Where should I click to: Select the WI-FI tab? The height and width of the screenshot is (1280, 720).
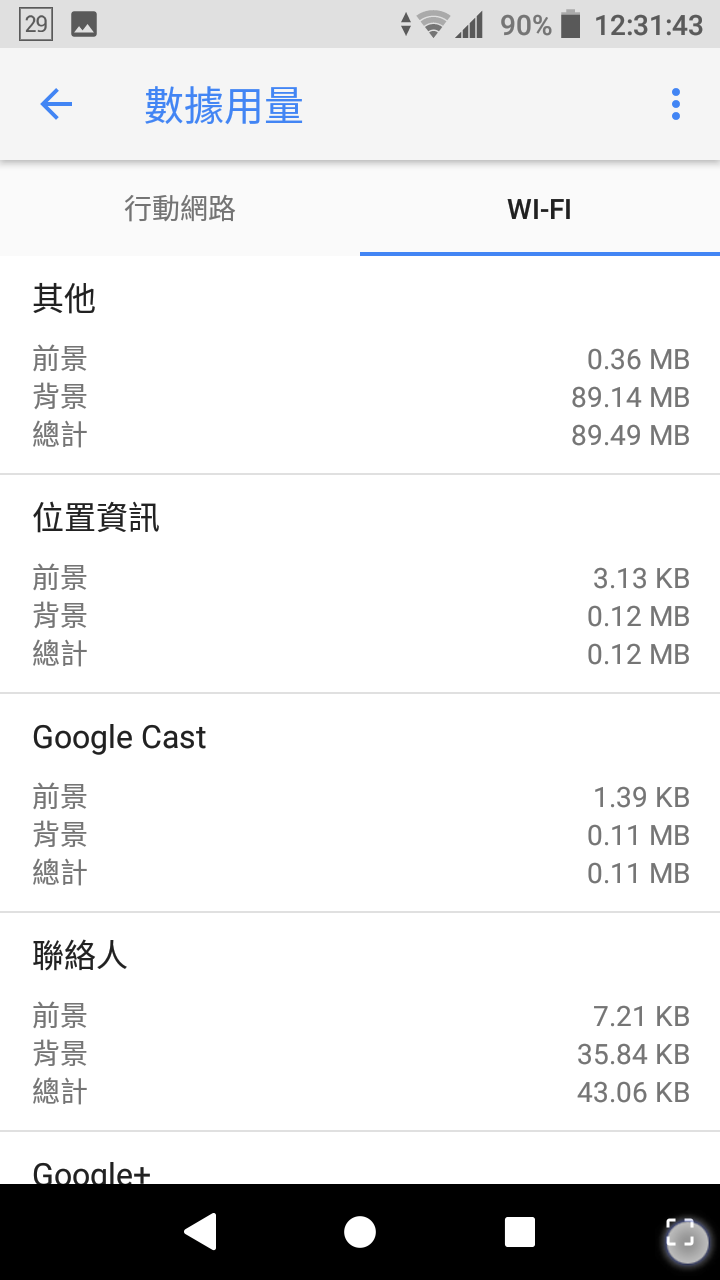click(x=540, y=209)
